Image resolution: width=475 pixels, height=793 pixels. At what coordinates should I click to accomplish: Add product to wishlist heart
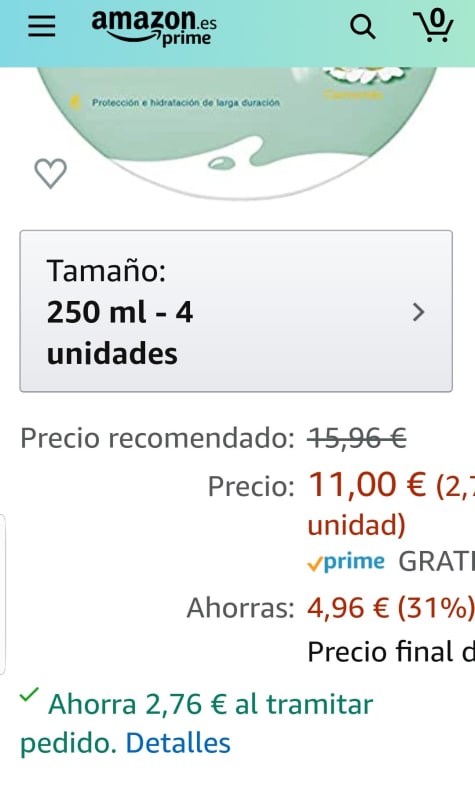click(x=50, y=173)
